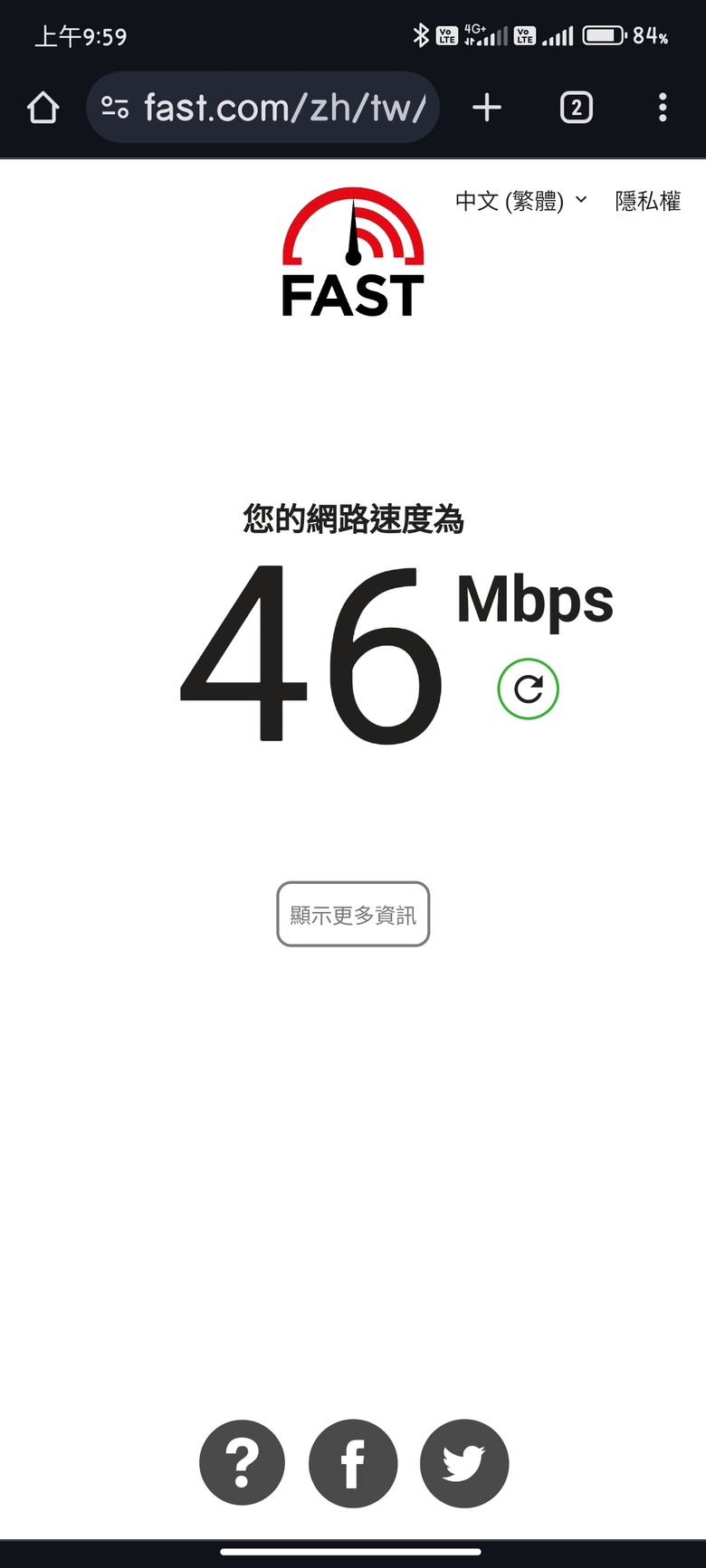The image size is (706, 1568).
Task: Share the result on Facebook
Action: click(353, 1463)
